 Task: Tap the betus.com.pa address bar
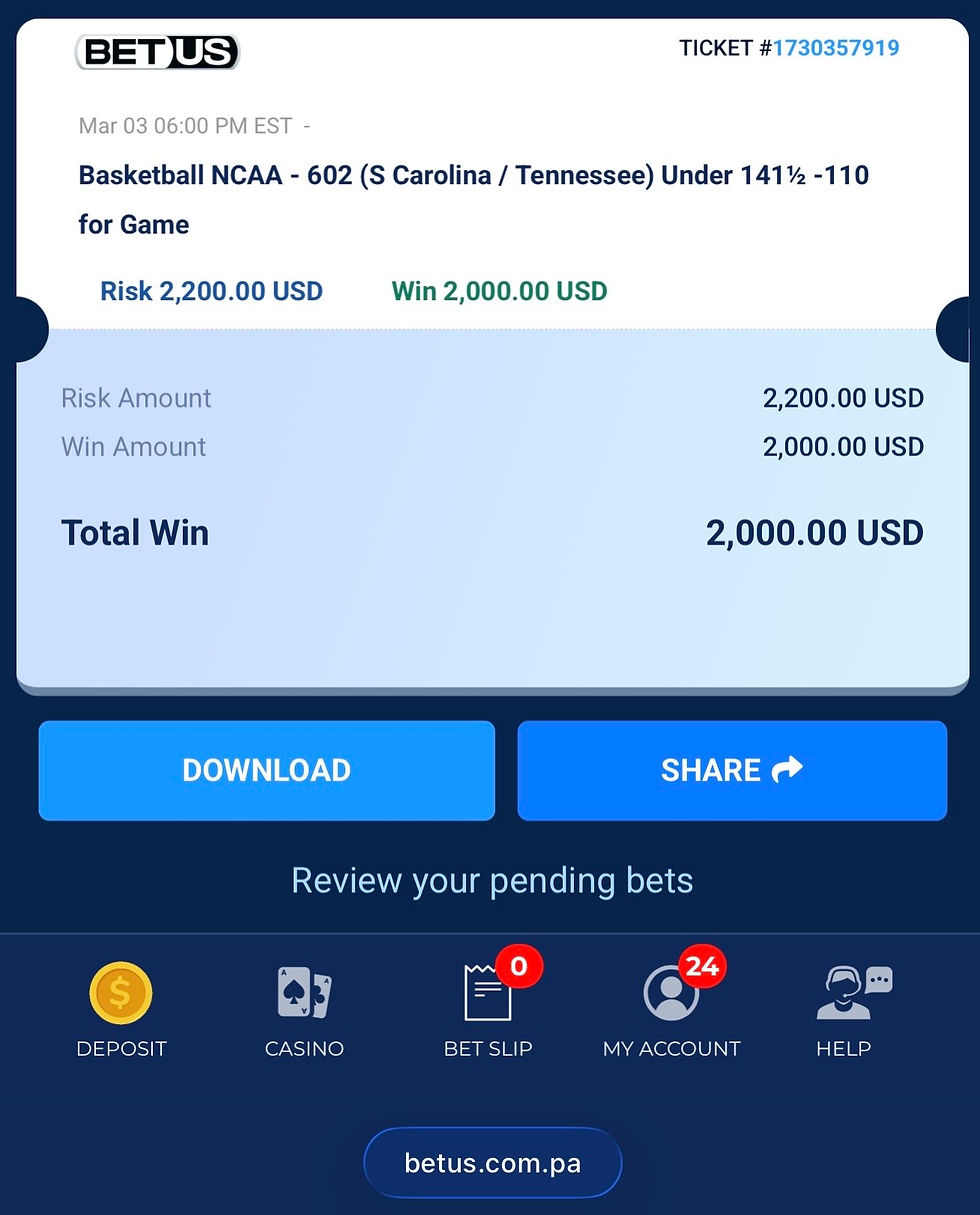pyautogui.click(x=492, y=1163)
